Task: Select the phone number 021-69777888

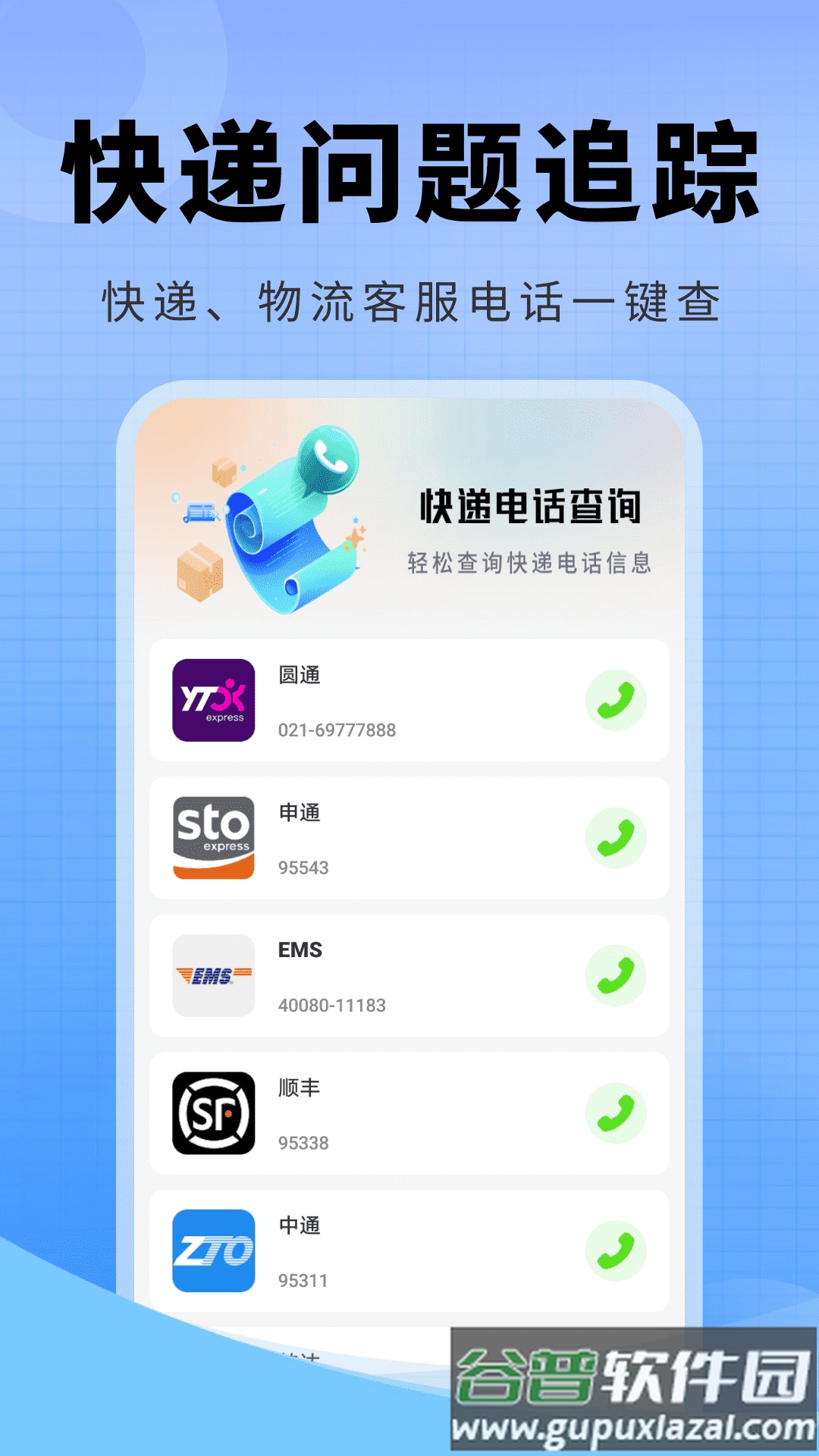Action: point(336,730)
